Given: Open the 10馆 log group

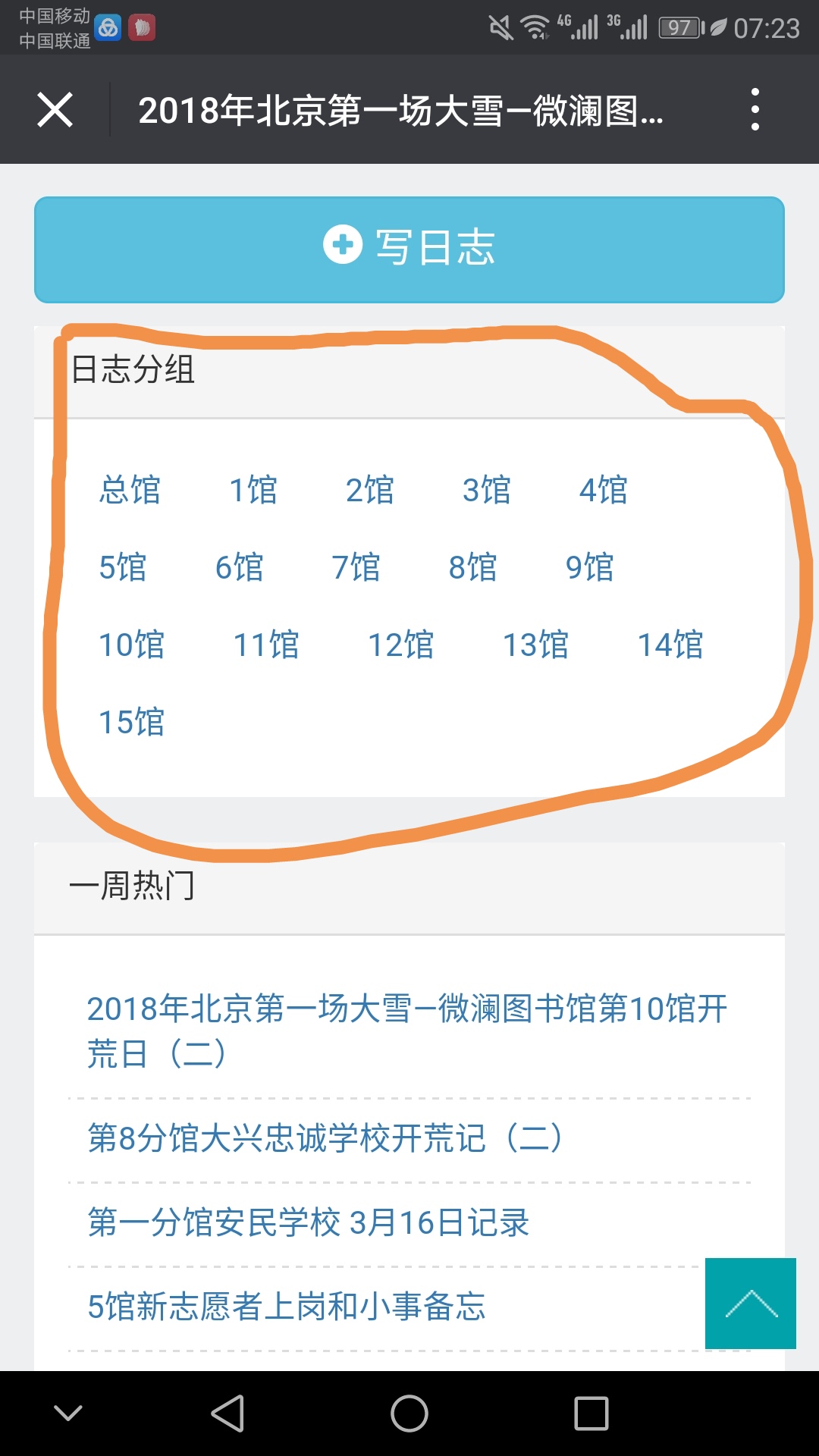Looking at the screenshot, I should tap(132, 645).
